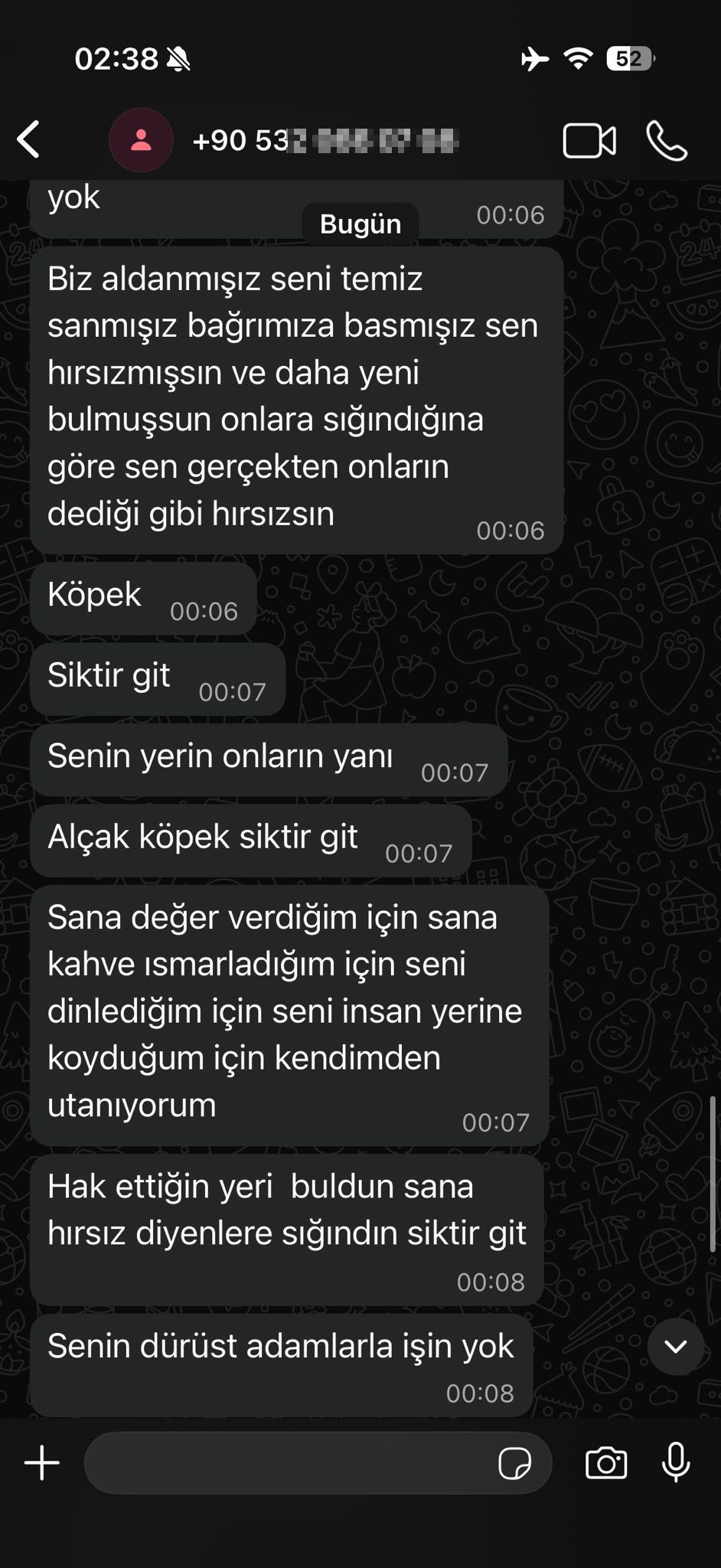Open the attachment plus menu
Image resolution: width=721 pixels, height=1568 pixels.
[x=42, y=1463]
